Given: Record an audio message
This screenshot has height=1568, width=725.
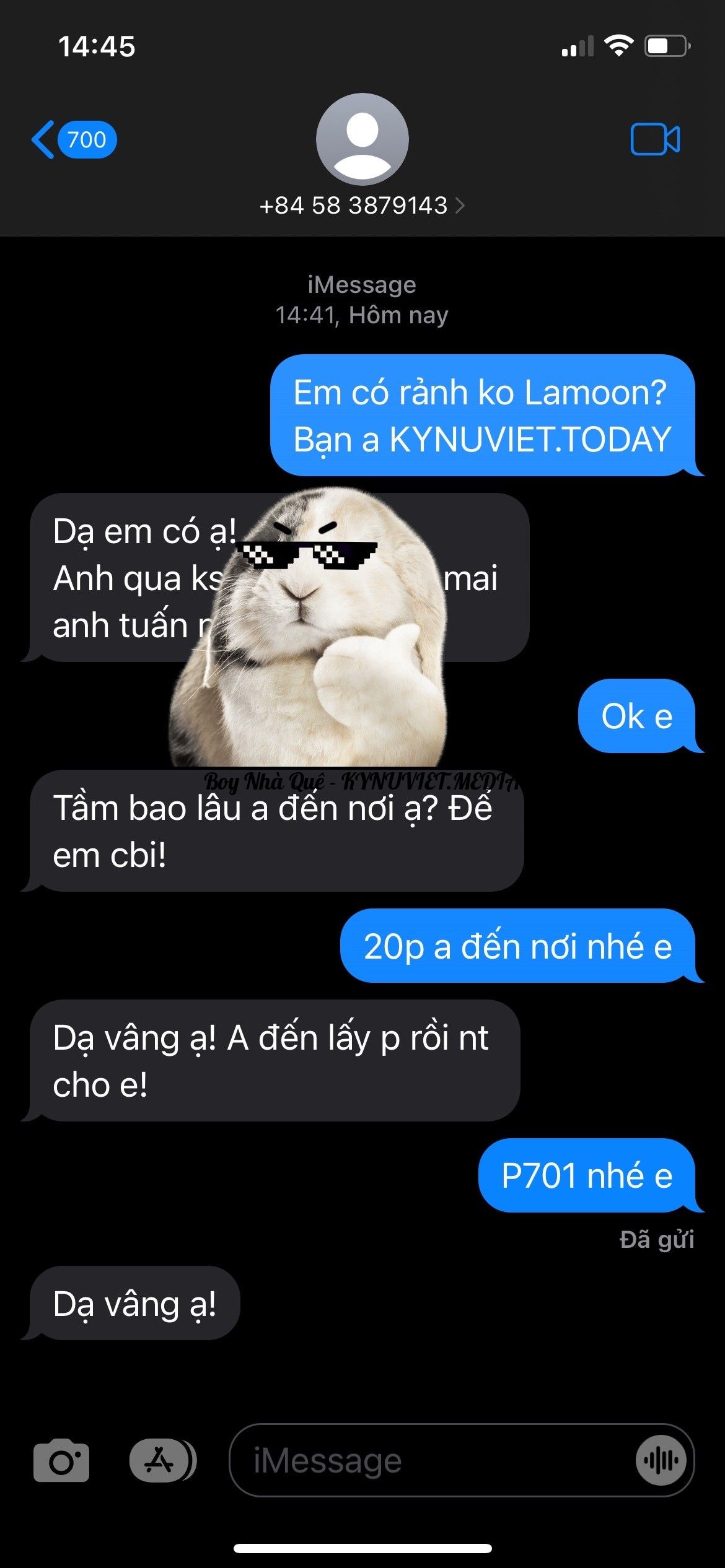Looking at the screenshot, I should pyautogui.click(x=661, y=1460).
